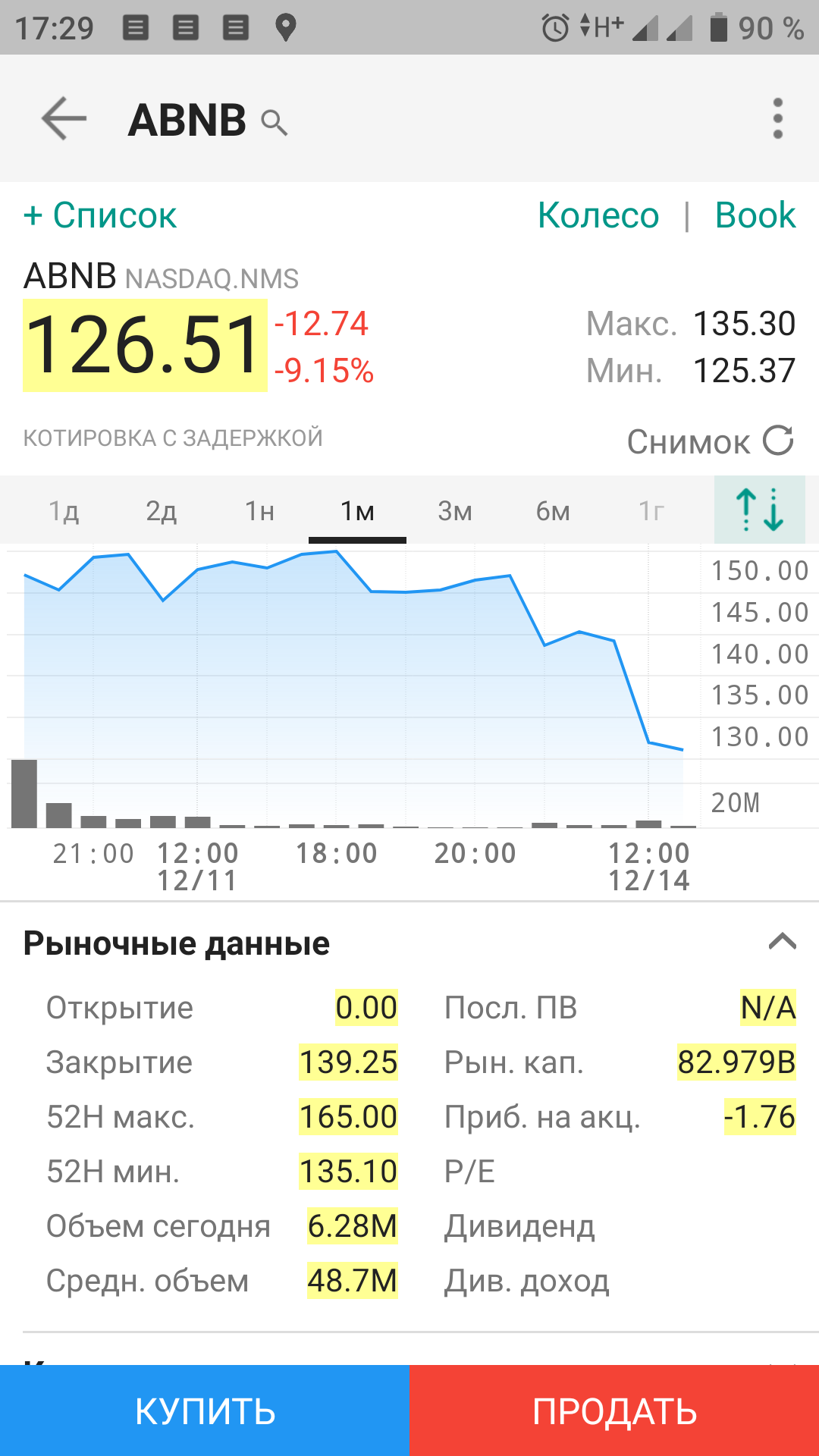Select the 1н chart period
Viewport: 819px width, 1456px height.
click(259, 510)
